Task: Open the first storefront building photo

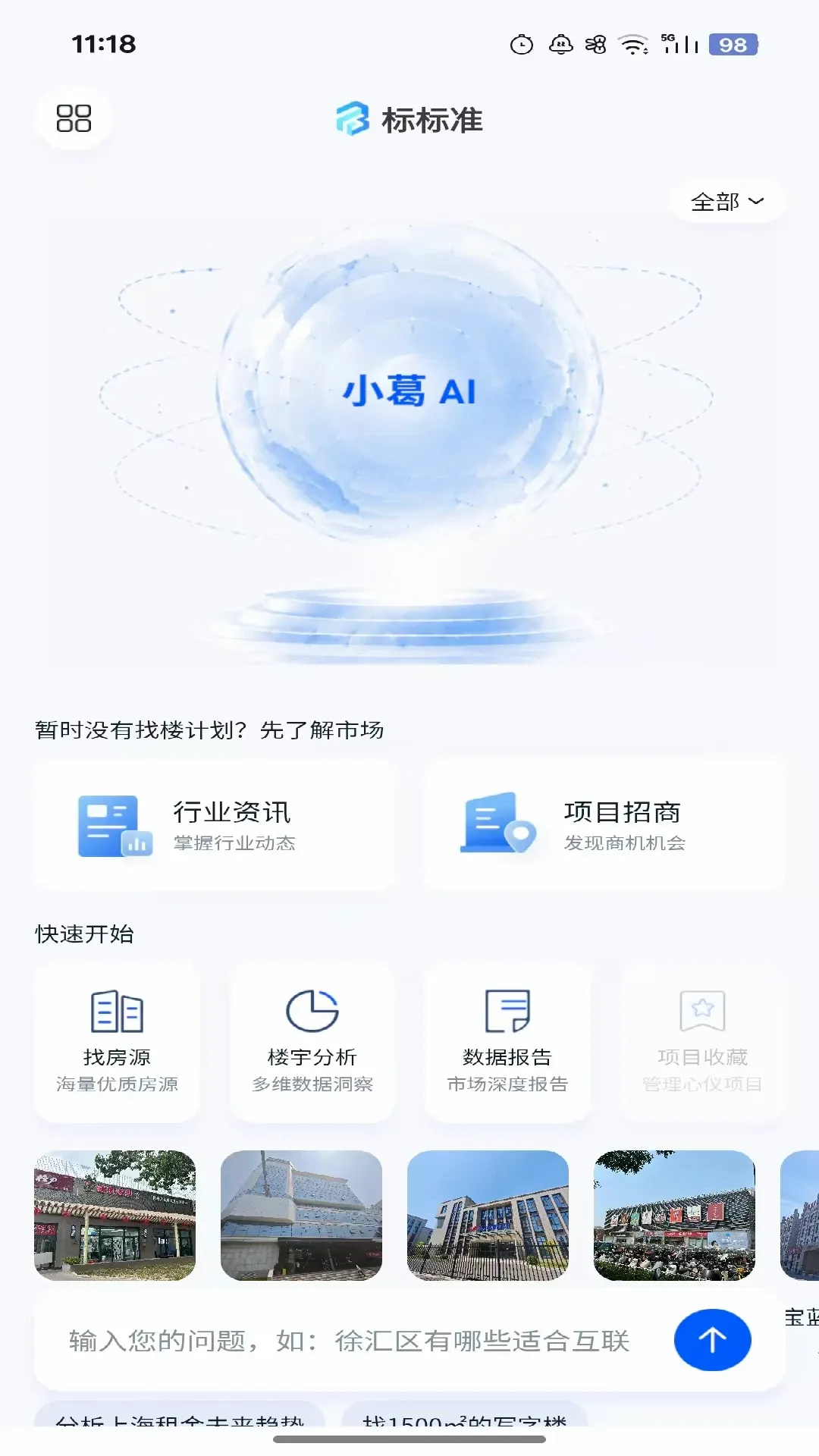Action: 115,1215
